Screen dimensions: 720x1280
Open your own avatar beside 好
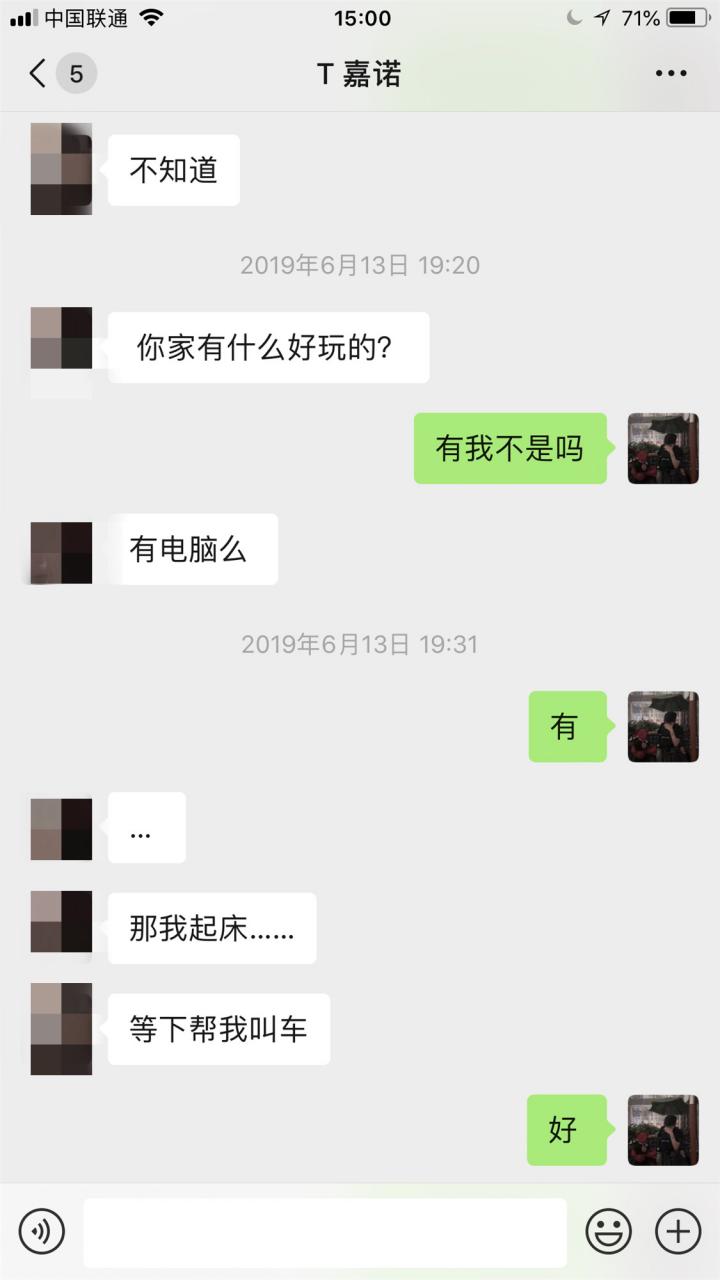tap(663, 1131)
